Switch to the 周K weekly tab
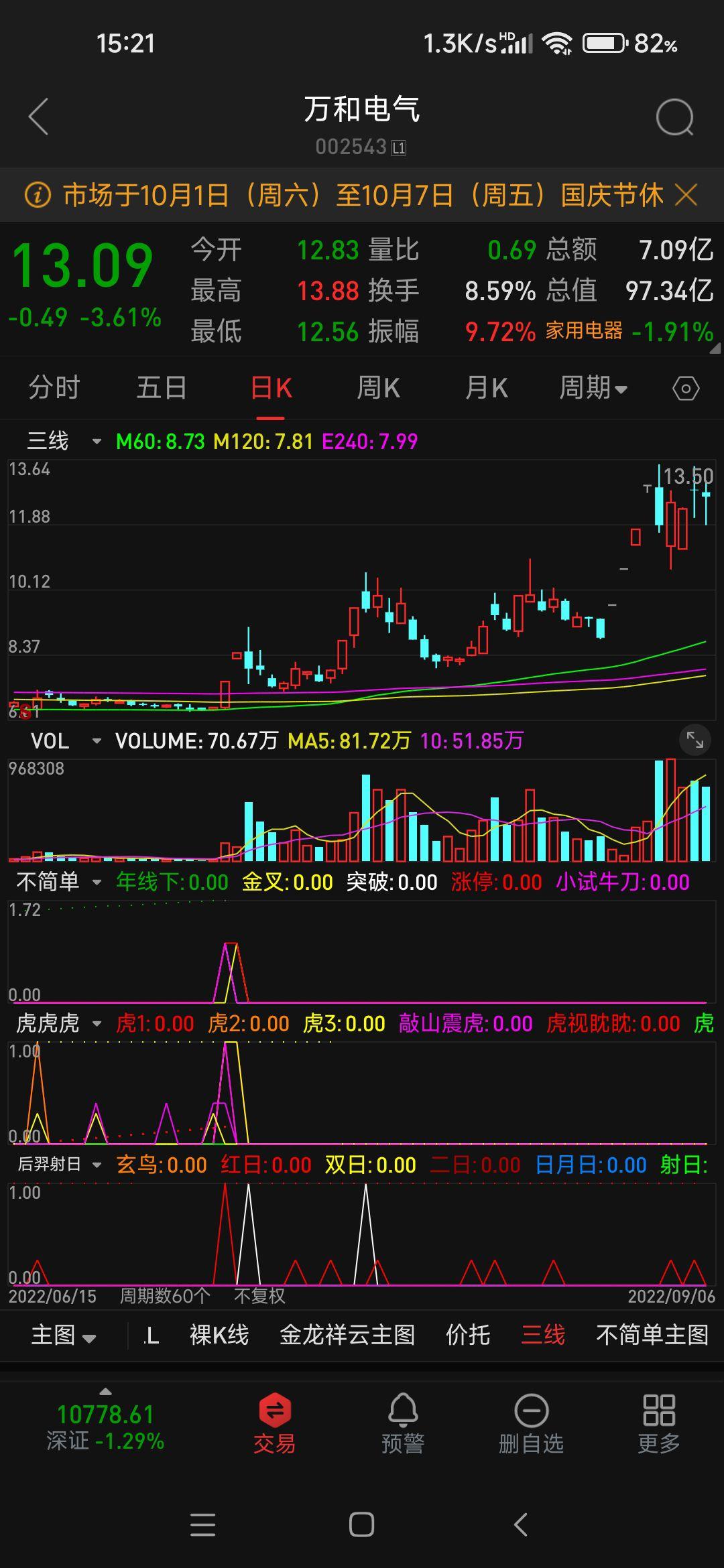Viewport: 724px width, 1568px height. pyautogui.click(x=377, y=387)
